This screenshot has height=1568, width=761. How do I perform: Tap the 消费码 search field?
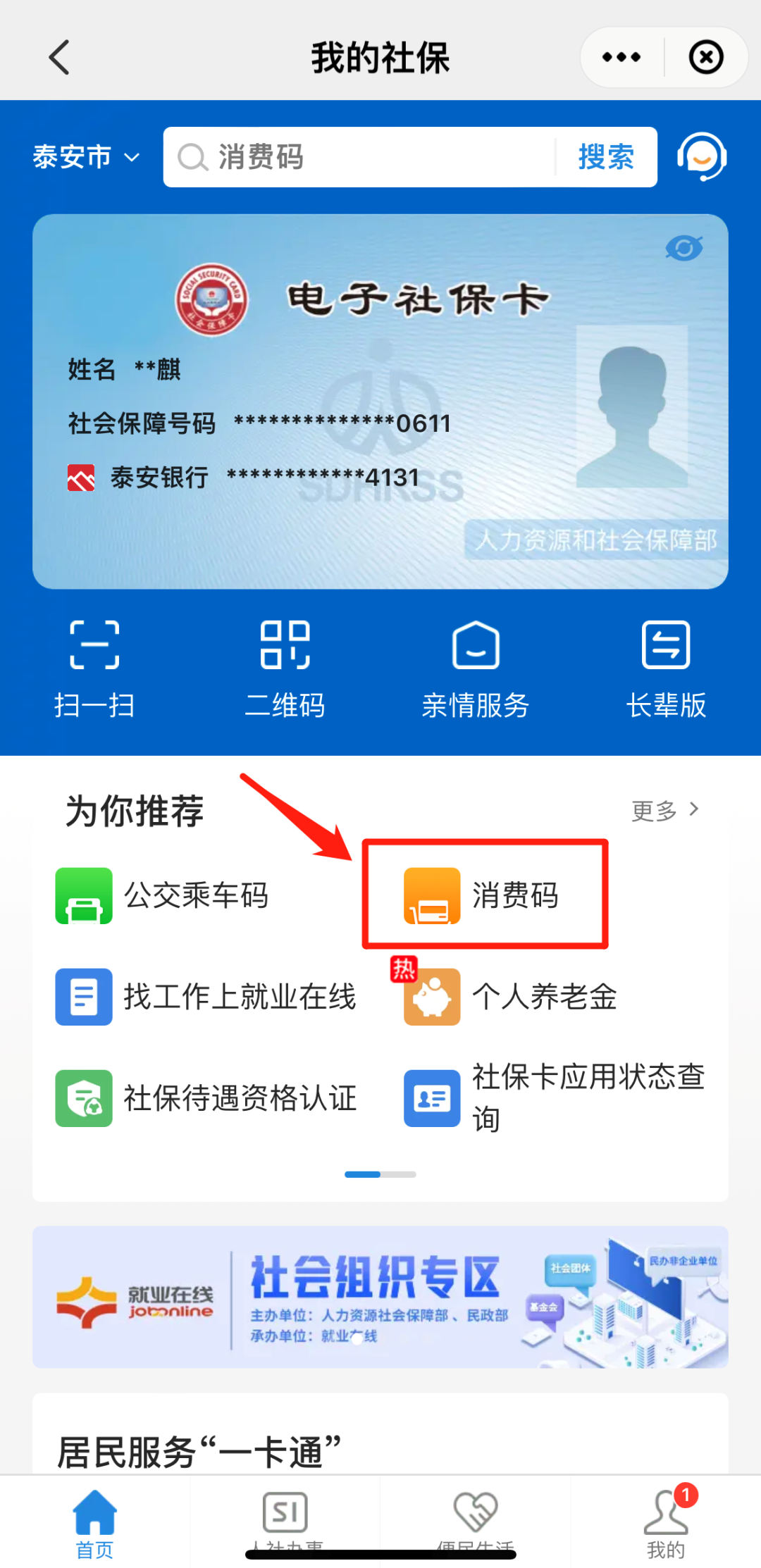pyautogui.click(x=366, y=157)
